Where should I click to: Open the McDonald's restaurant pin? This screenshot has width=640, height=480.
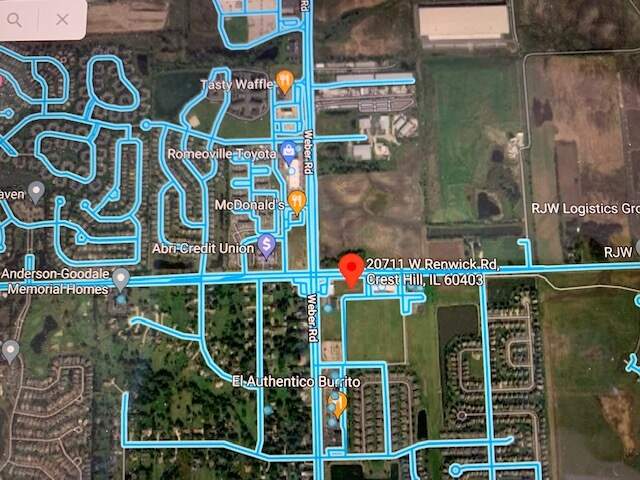click(x=297, y=202)
